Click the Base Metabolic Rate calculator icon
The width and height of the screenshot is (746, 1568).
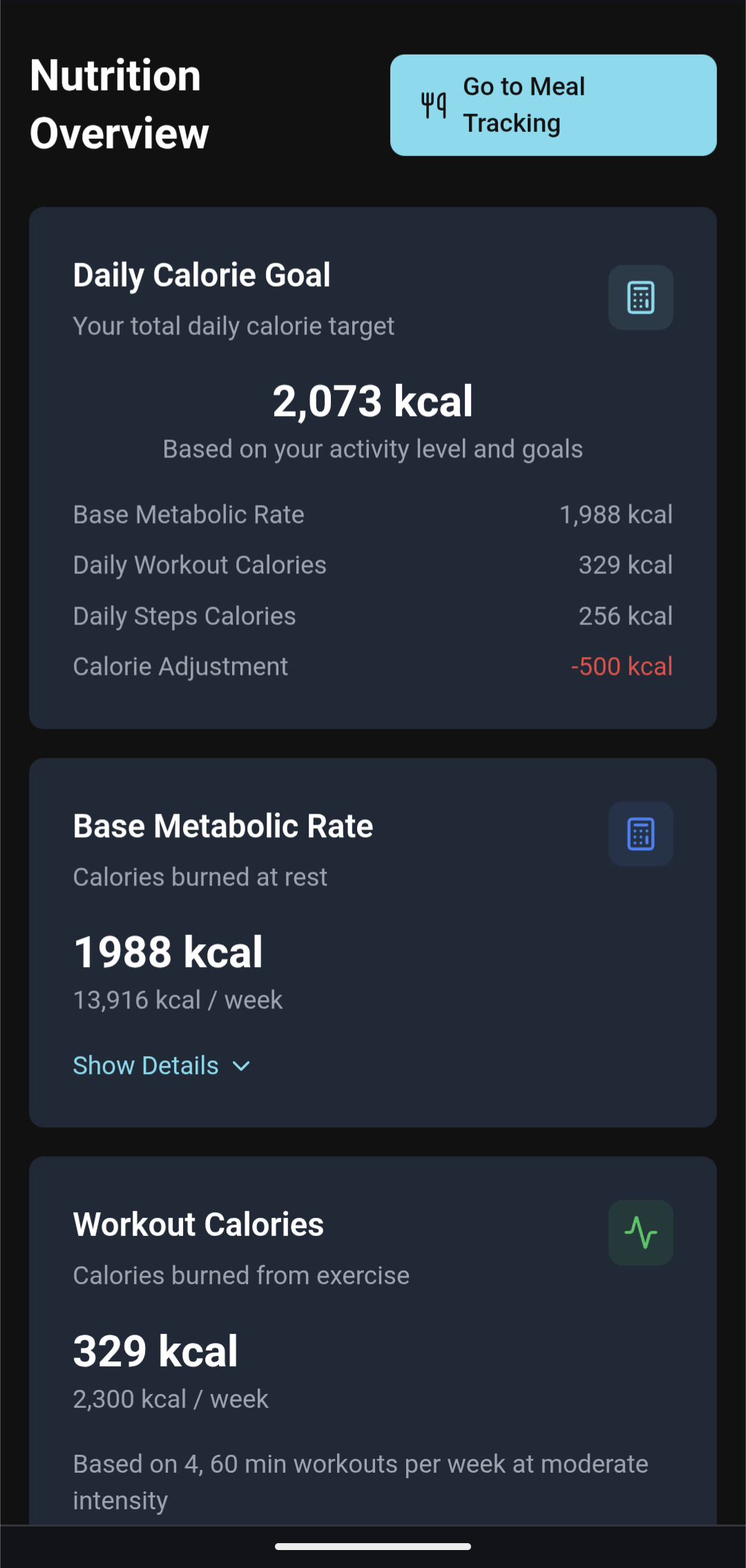[640, 834]
